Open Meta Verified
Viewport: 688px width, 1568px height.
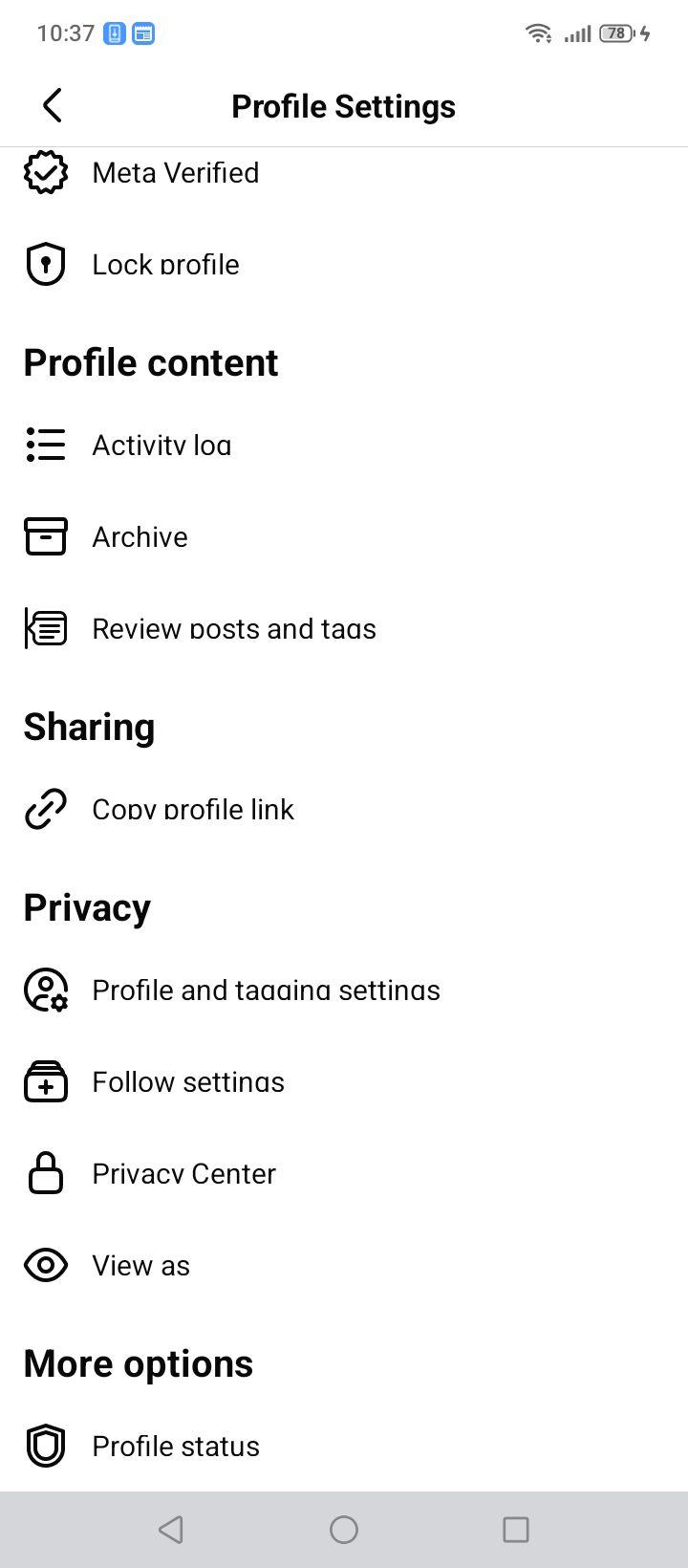344,173
